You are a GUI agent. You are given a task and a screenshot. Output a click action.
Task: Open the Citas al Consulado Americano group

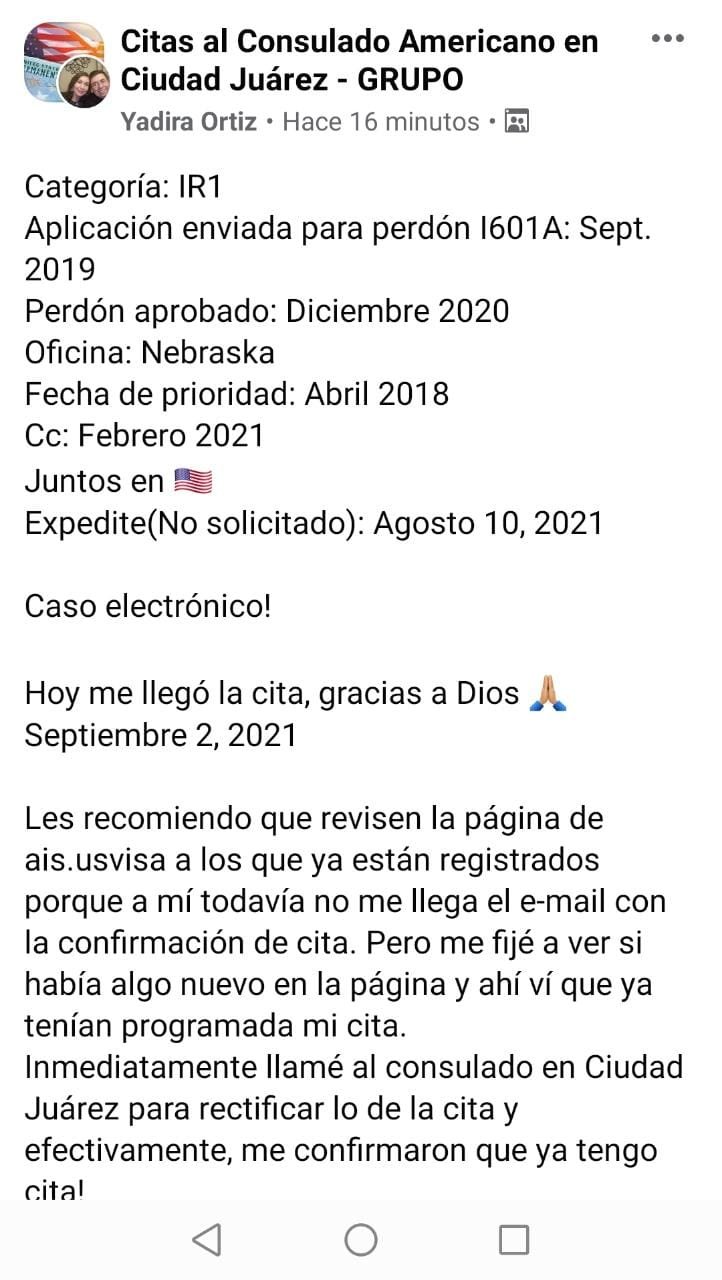pos(359,59)
